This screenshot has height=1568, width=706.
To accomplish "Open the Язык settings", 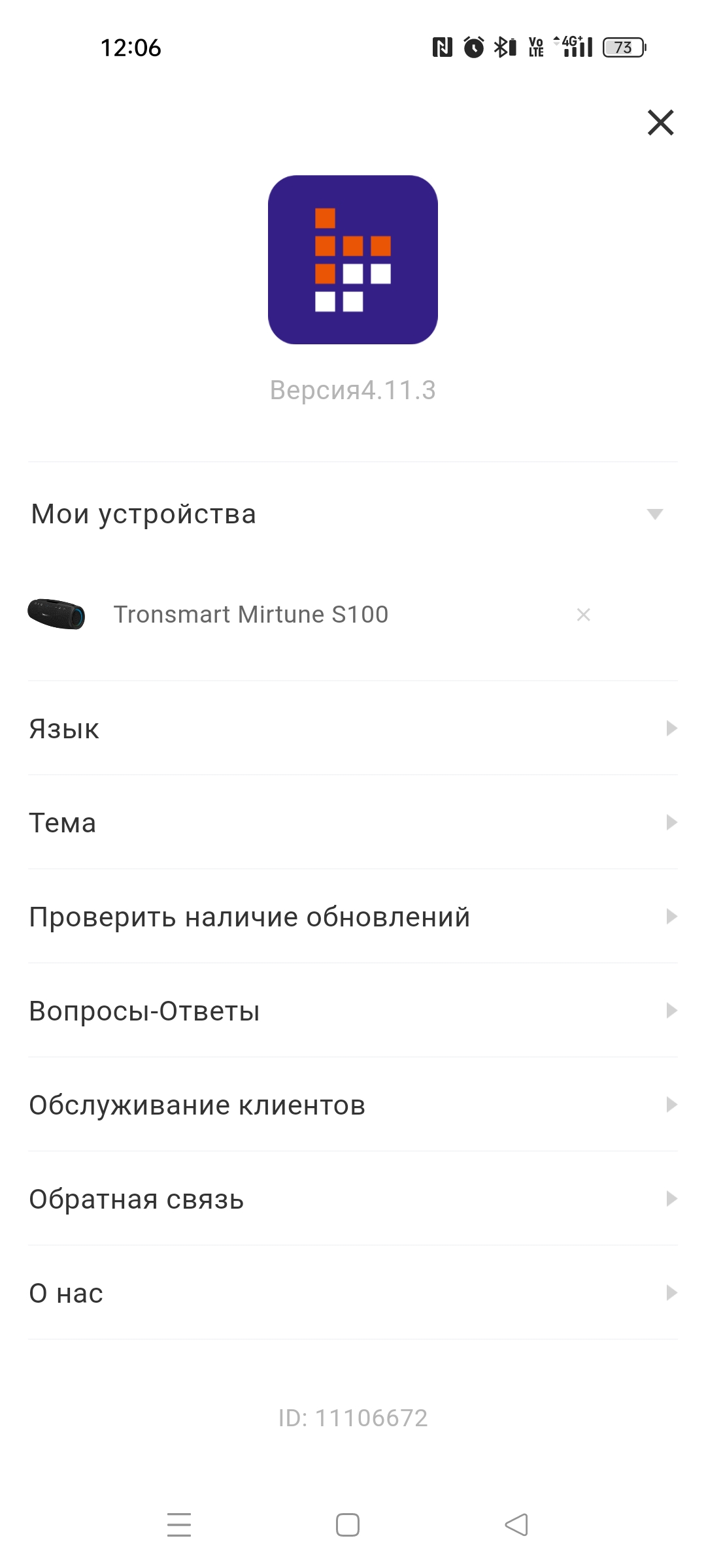I will tap(353, 728).
